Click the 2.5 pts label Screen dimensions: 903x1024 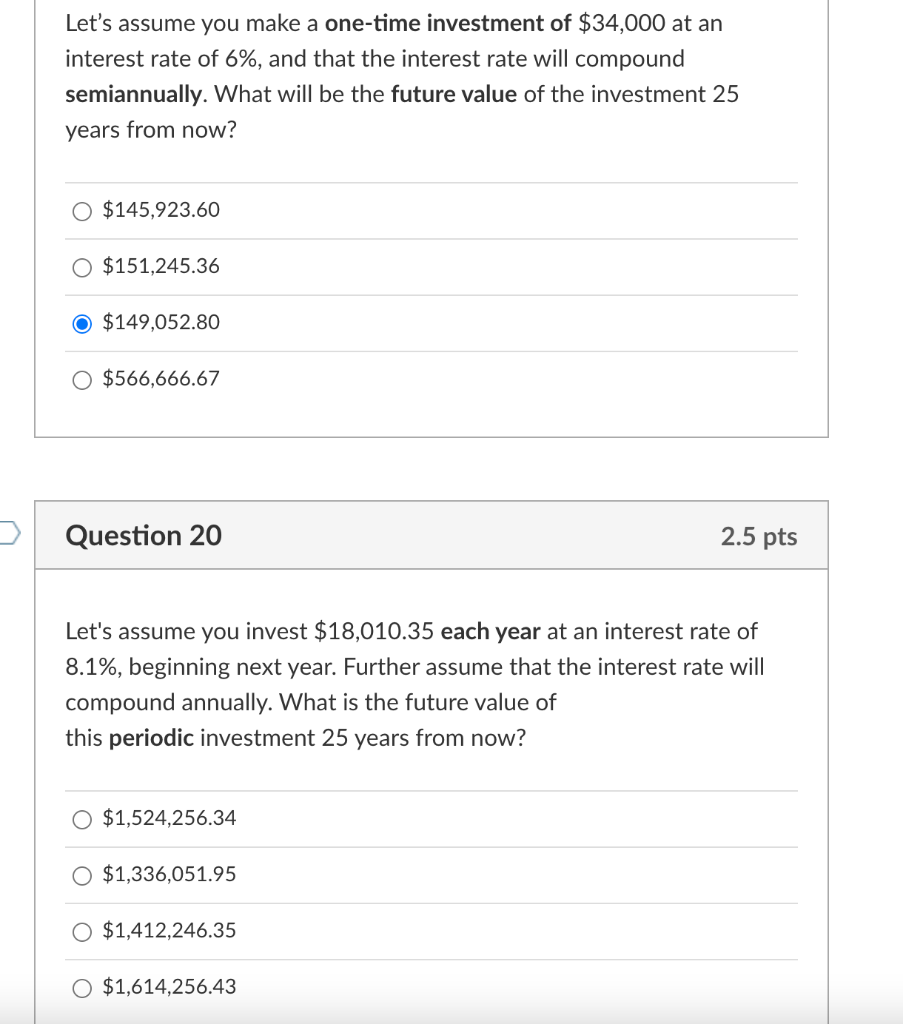pos(760,536)
